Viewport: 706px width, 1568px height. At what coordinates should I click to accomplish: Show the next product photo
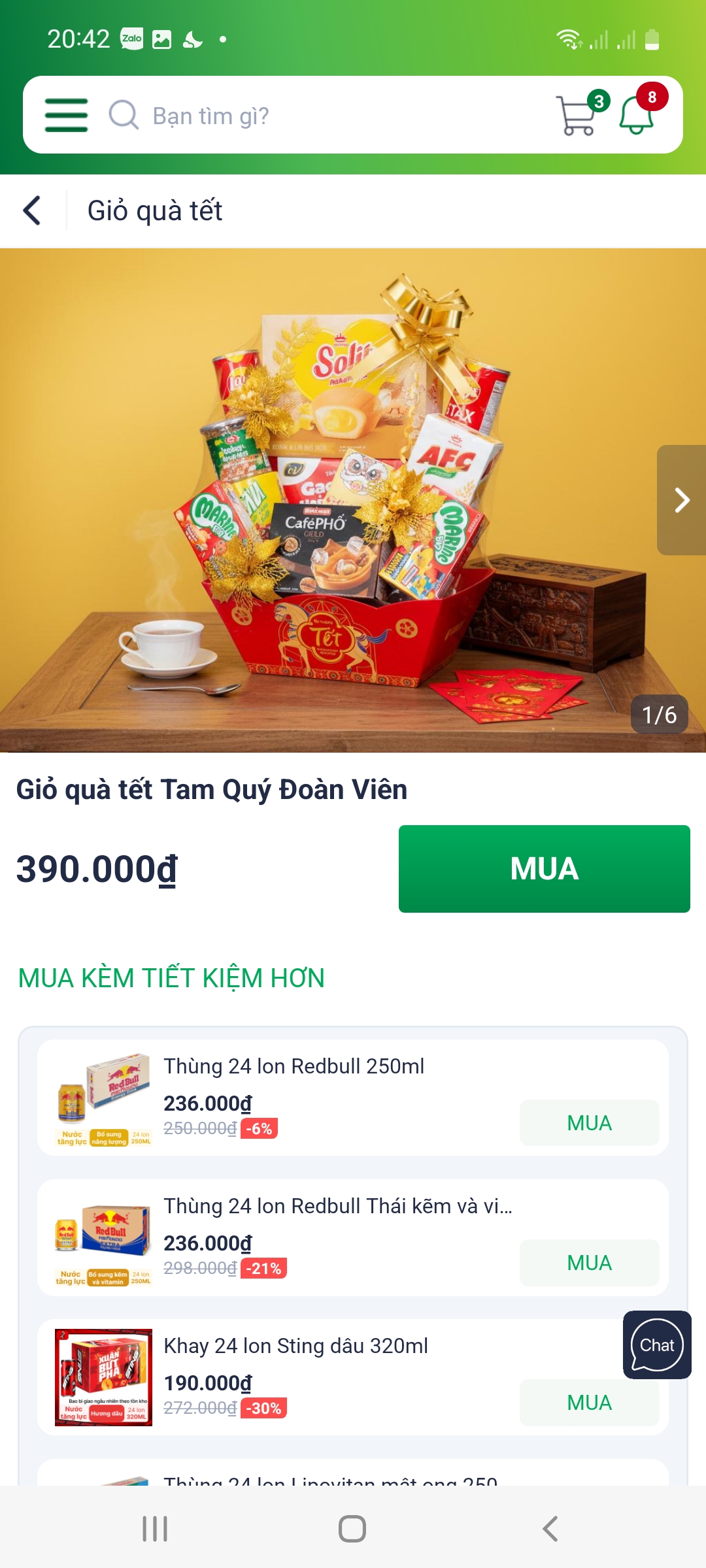681,500
